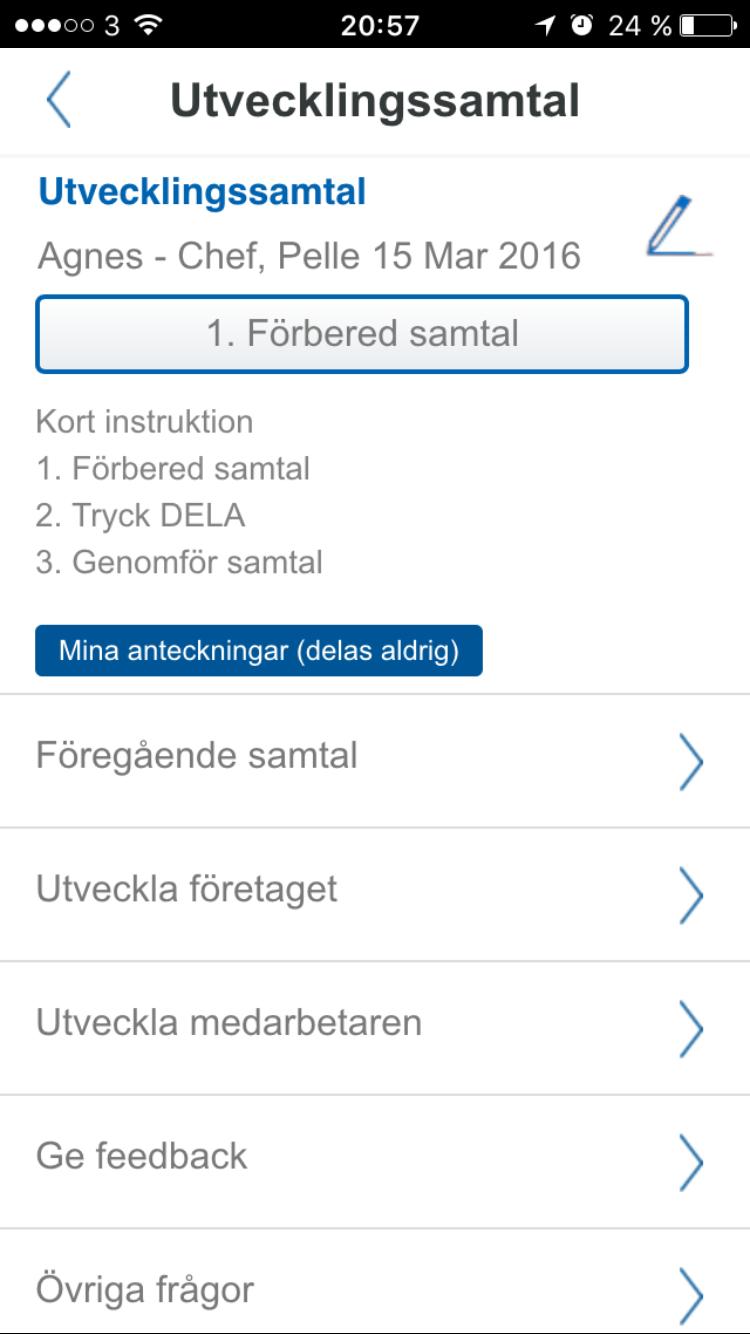Viewport: 750px width, 1334px height.
Task: Open Mina anteckningar (delas aldrig)
Action: [x=259, y=650]
